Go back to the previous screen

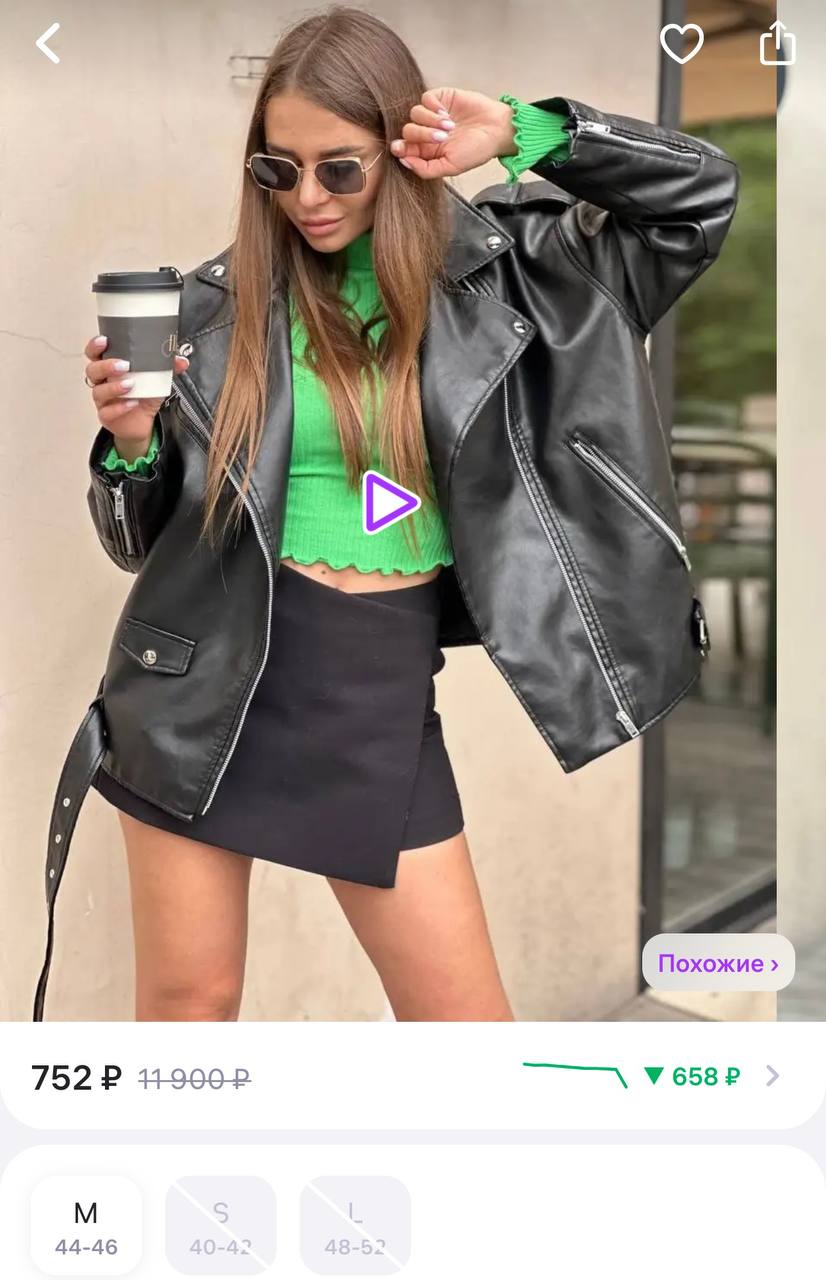click(48, 44)
